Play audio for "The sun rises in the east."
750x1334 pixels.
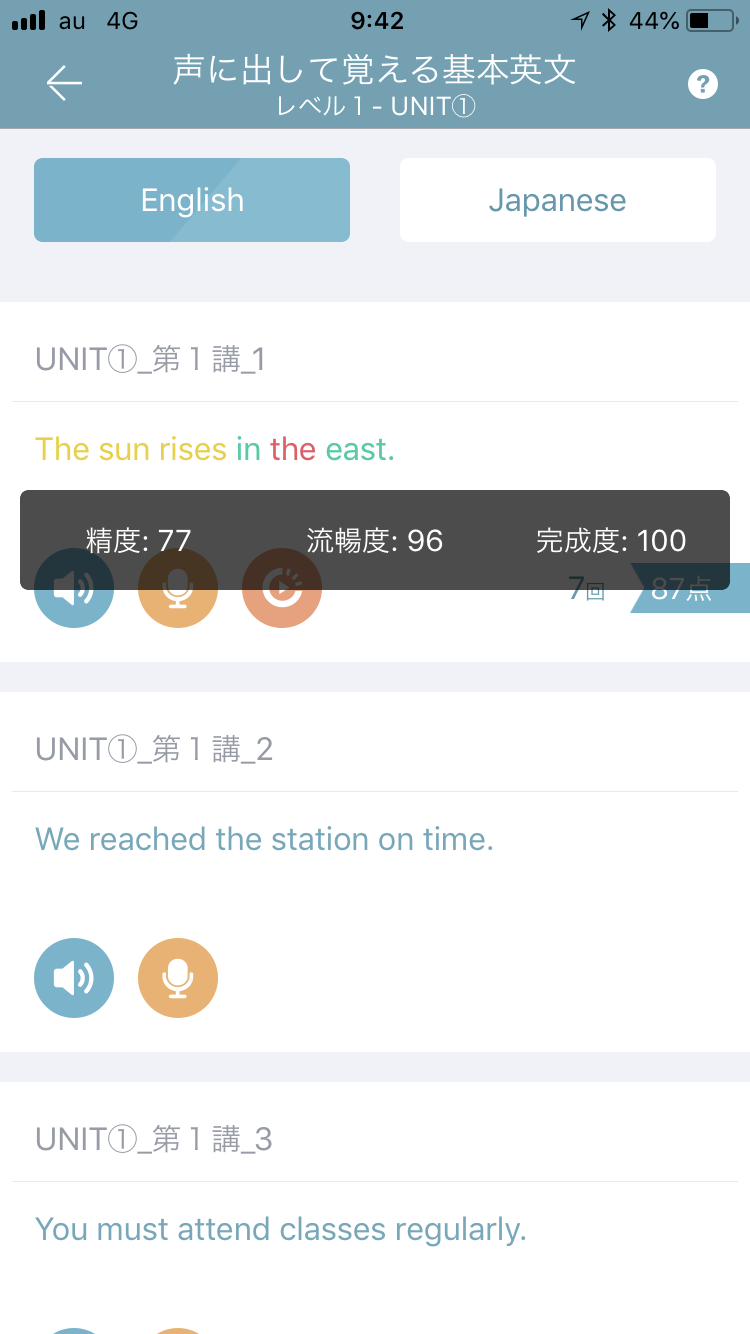point(74,588)
